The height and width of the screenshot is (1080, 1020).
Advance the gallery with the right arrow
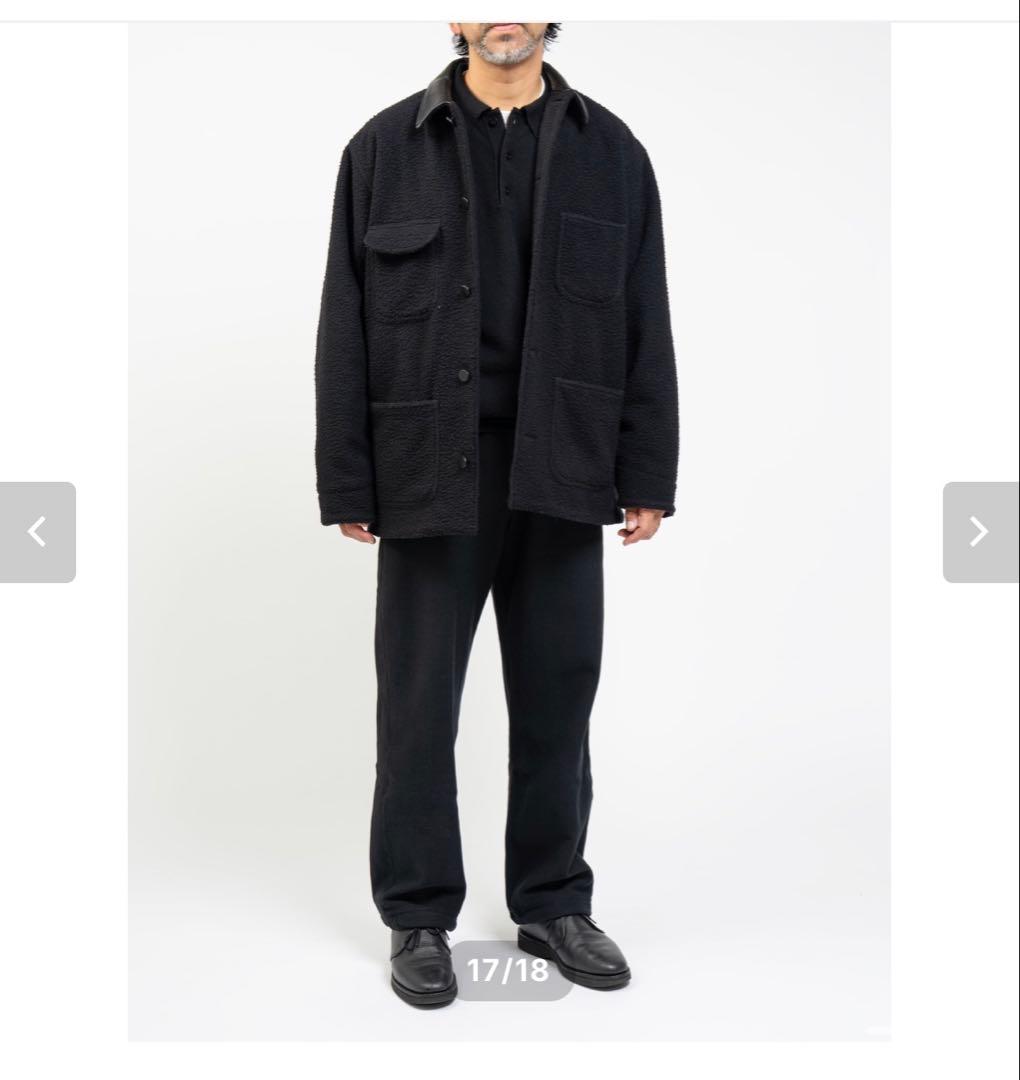(980, 532)
